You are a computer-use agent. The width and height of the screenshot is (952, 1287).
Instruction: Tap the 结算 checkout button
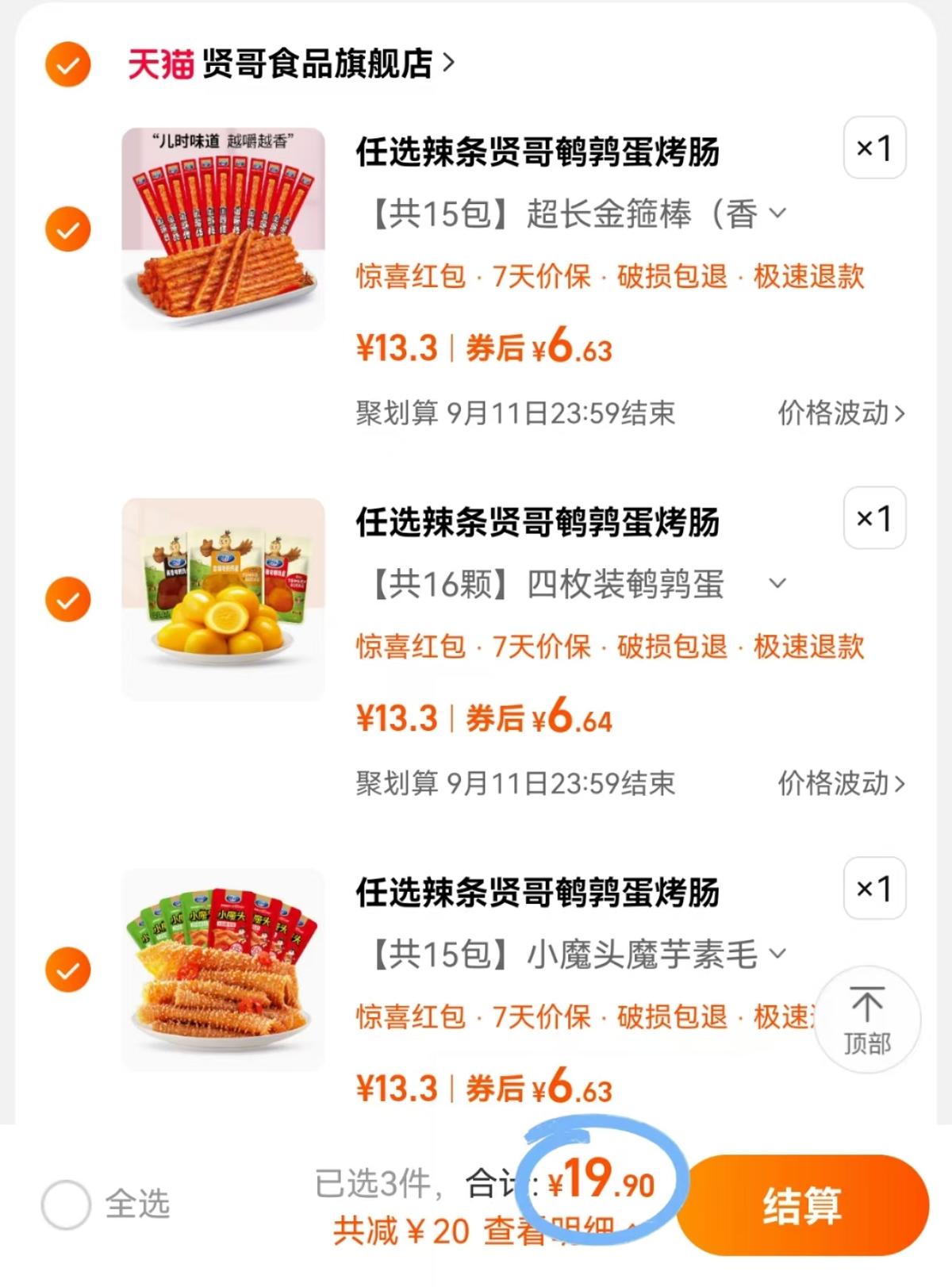[x=804, y=1204]
